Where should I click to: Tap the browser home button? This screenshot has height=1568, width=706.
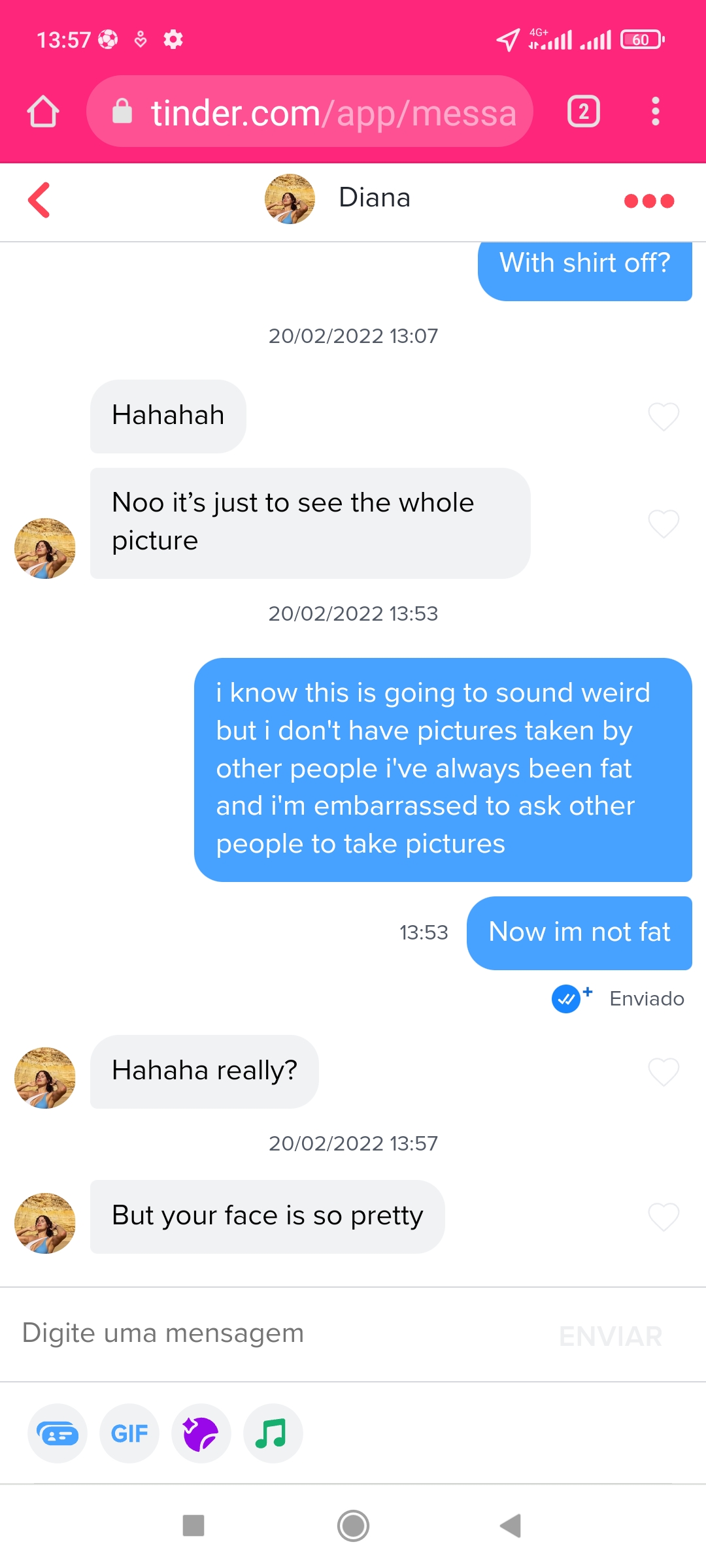point(43,111)
